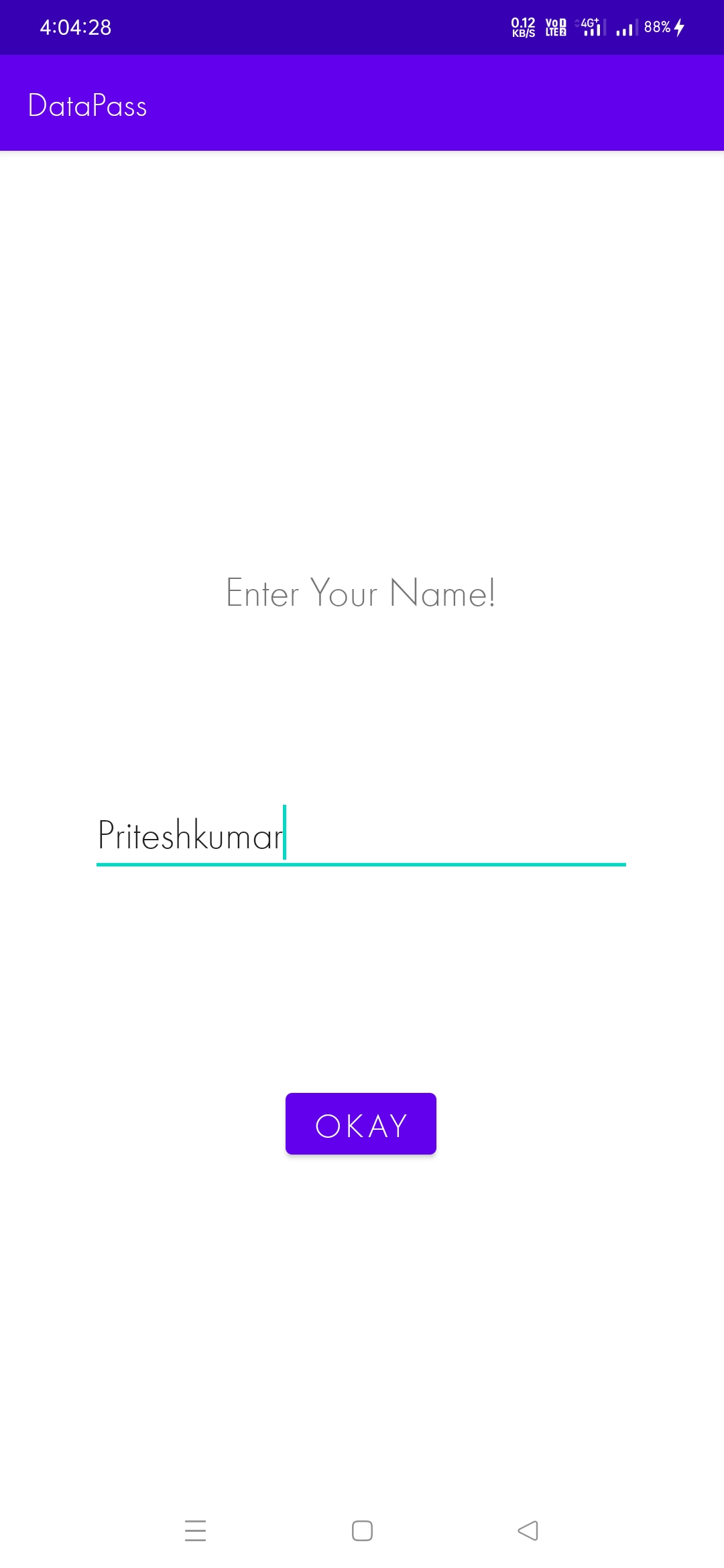Focus the name field containing Priteshkumar

[361, 836]
